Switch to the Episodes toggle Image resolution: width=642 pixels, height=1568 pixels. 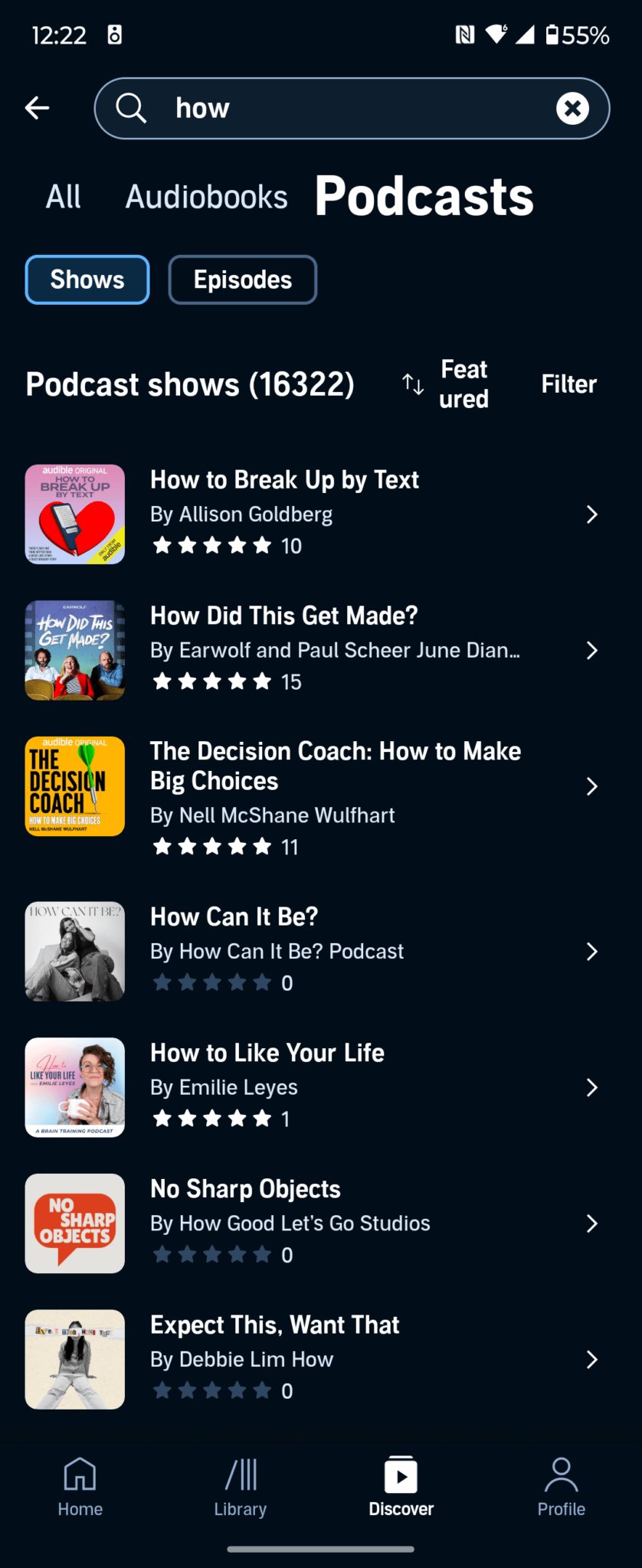[x=242, y=279]
